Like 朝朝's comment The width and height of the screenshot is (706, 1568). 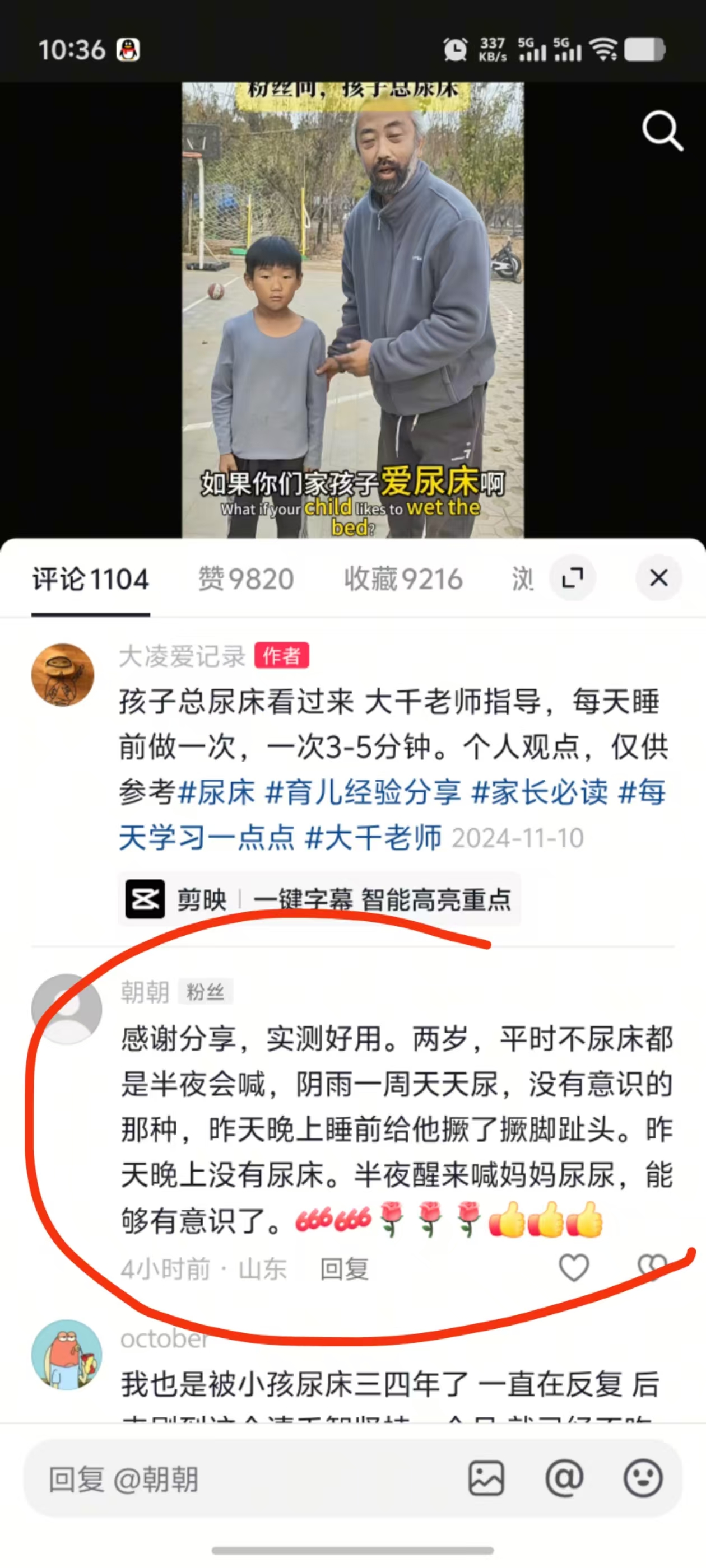573,1268
